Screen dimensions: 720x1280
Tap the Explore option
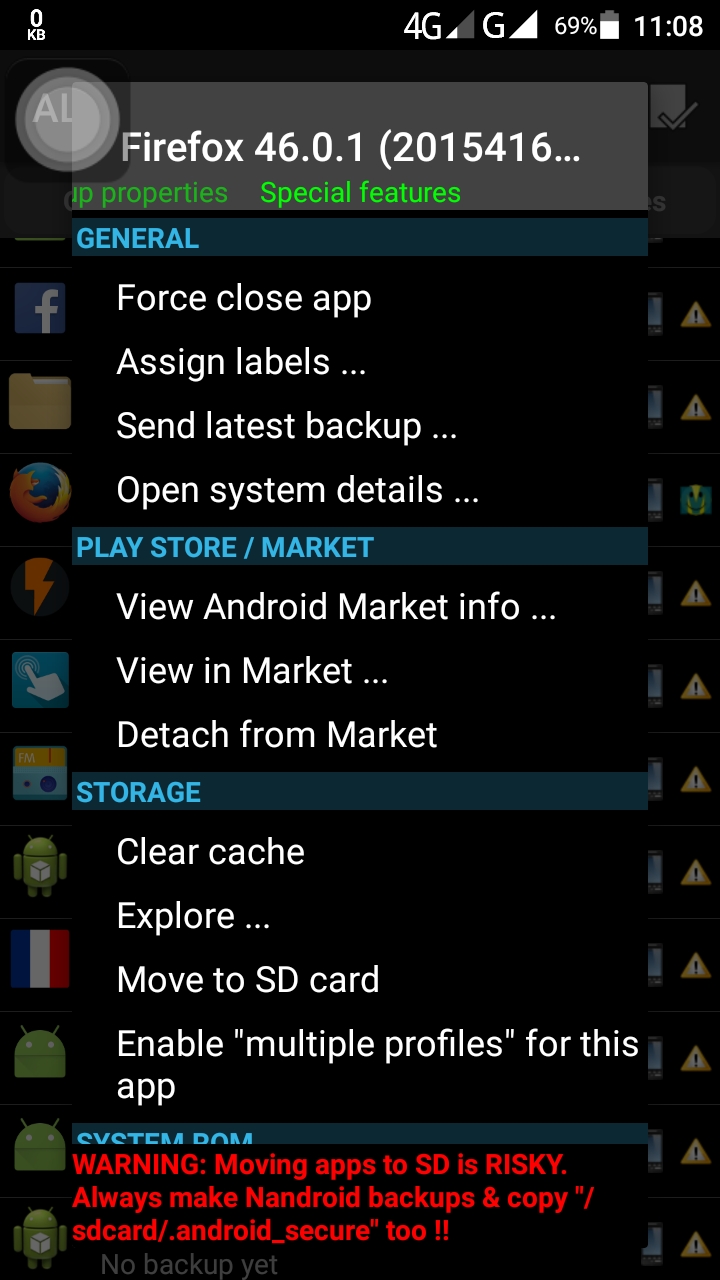tap(193, 916)
